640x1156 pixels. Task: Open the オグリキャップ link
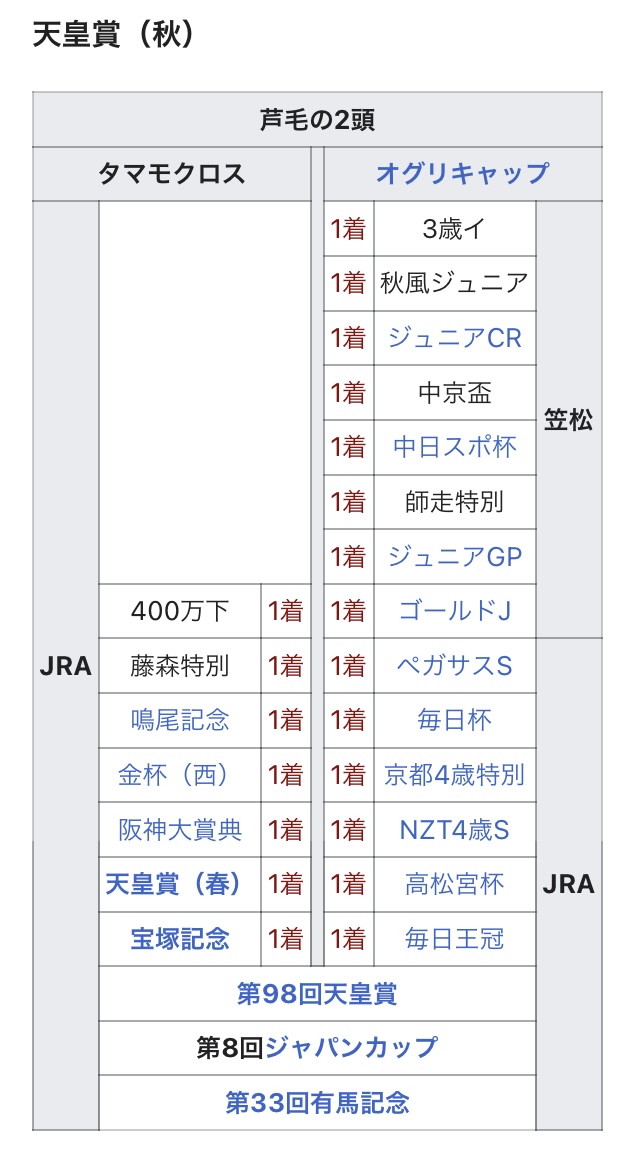click(x=462, y=173)
